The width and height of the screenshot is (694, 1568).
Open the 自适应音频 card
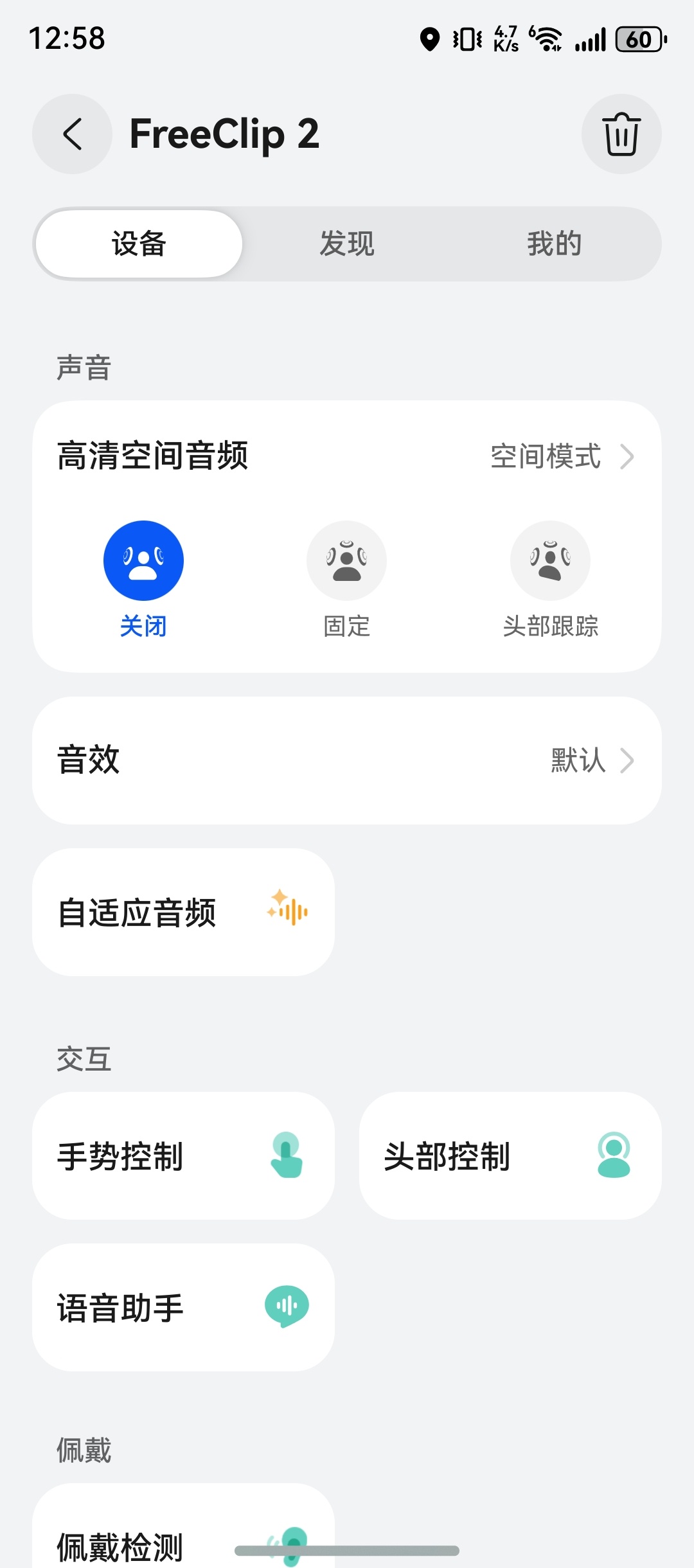pos(183,912)
